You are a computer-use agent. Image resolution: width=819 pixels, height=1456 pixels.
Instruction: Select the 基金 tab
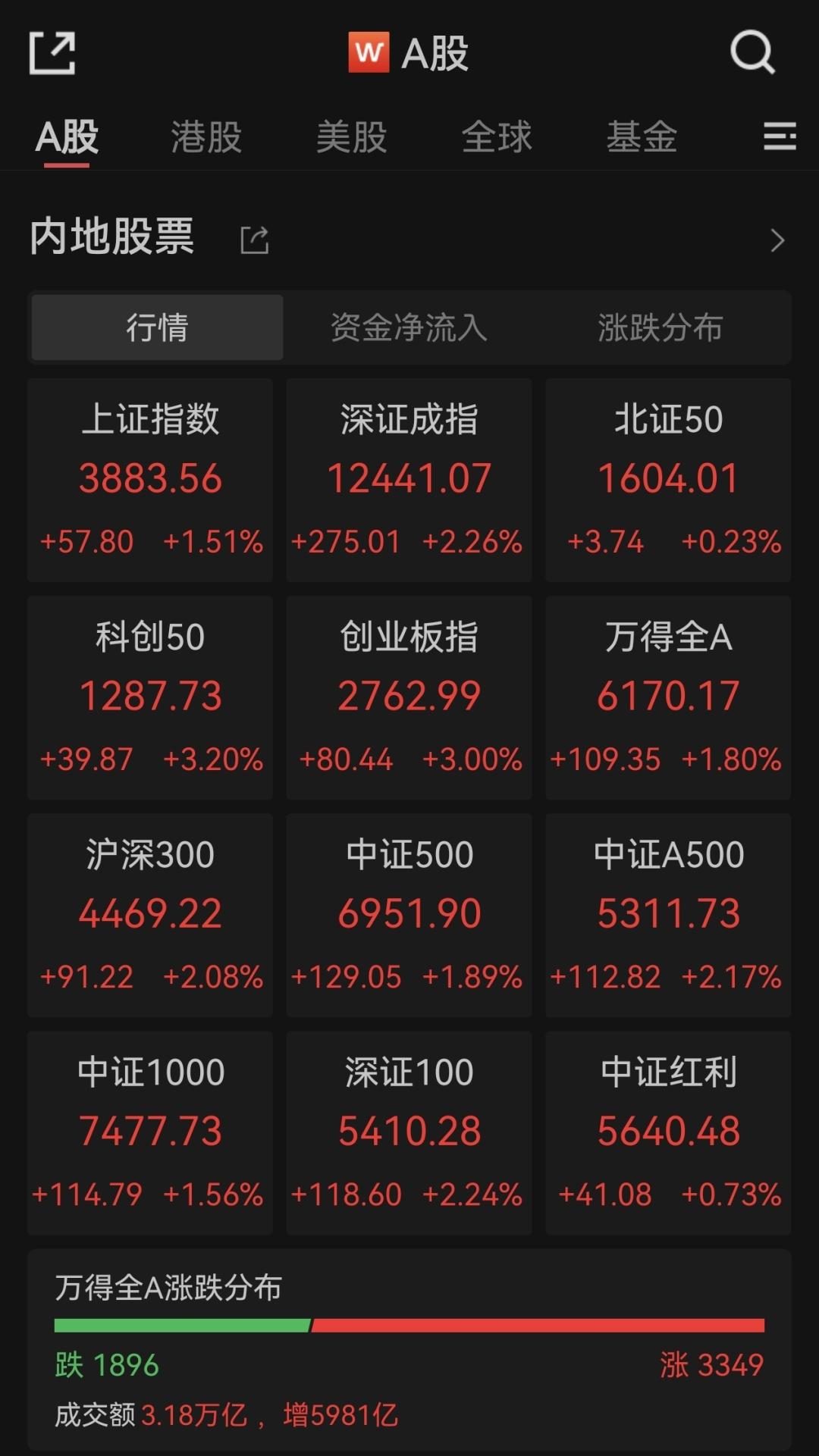point(642,137)
